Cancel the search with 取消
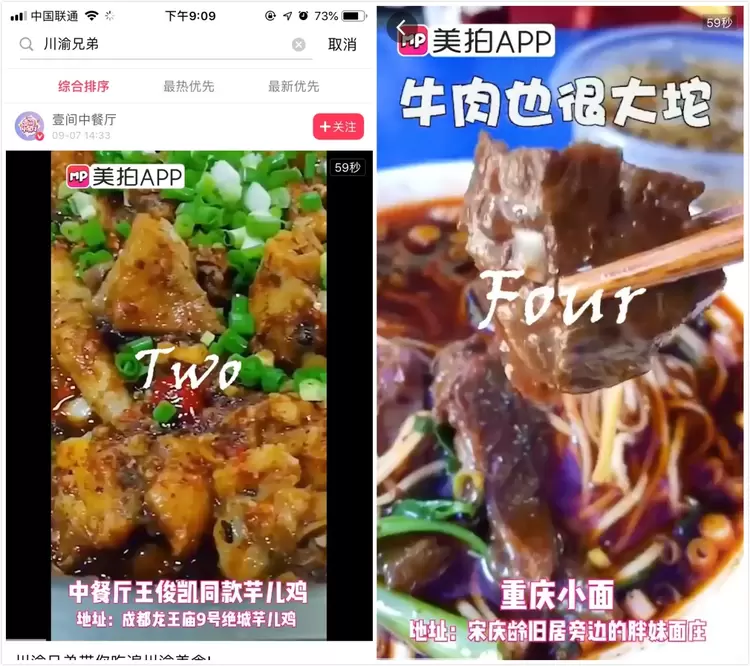Screen dimensions: 750x666 click(x=342, y=44)
